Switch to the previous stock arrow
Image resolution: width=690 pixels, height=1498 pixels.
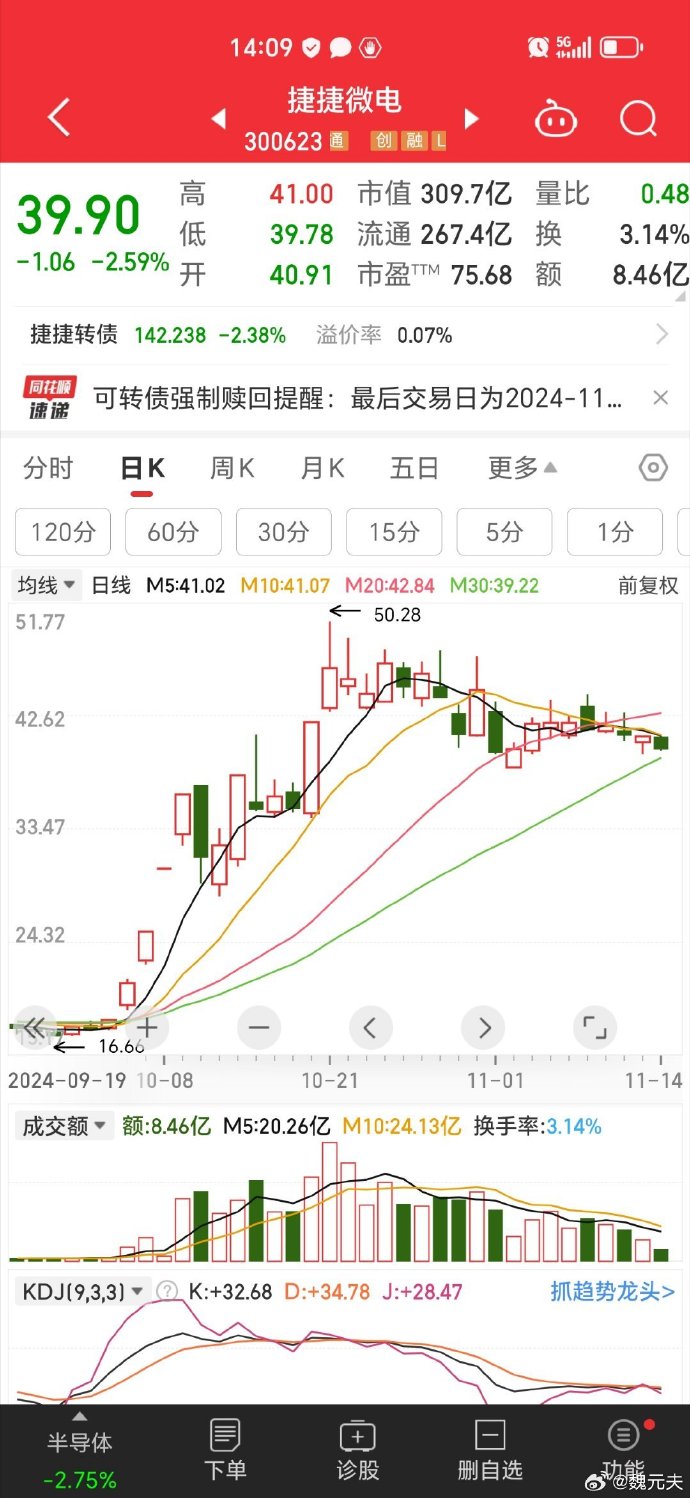coord(219,119)
